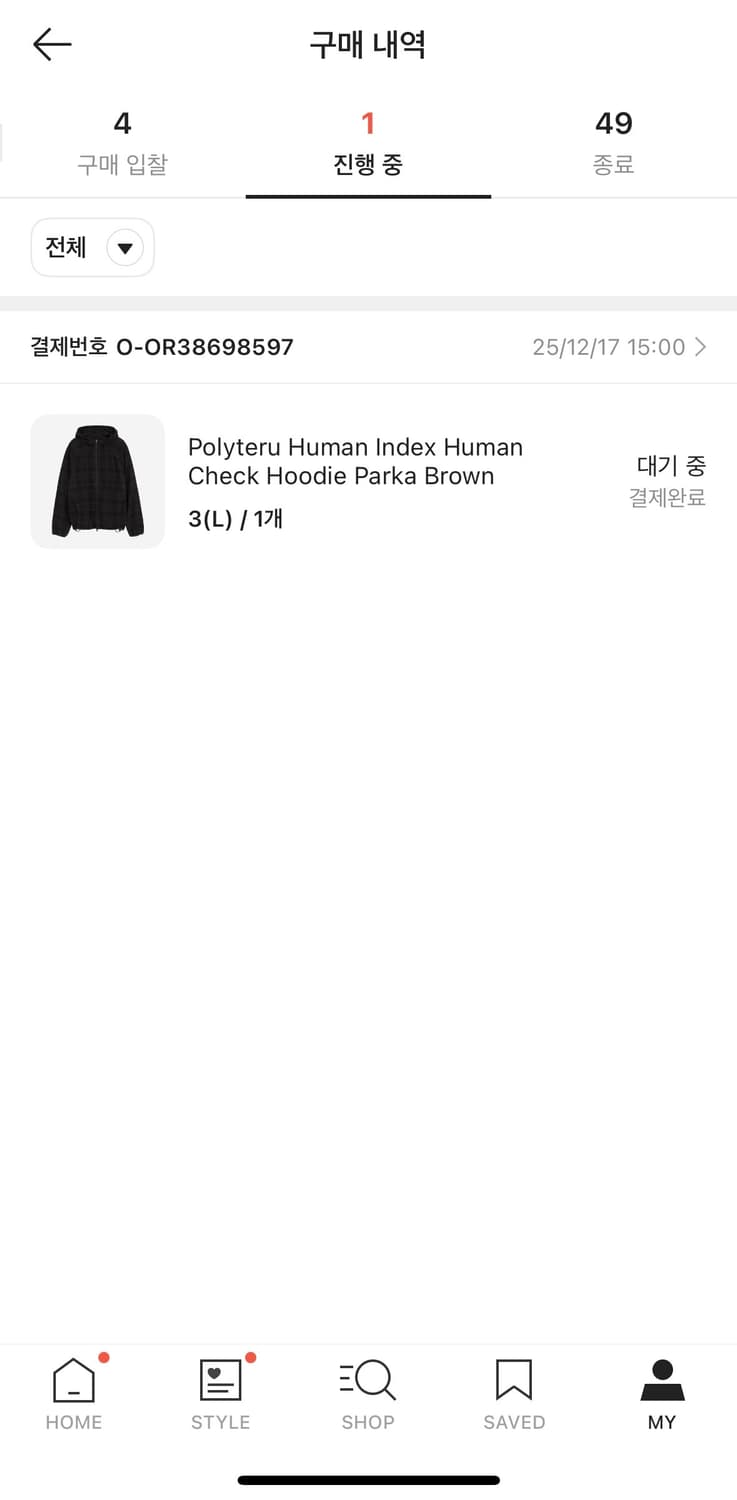The image size is (737, 1500).
Task: Open the HOME tab icon
Action: pos(73,1378)
